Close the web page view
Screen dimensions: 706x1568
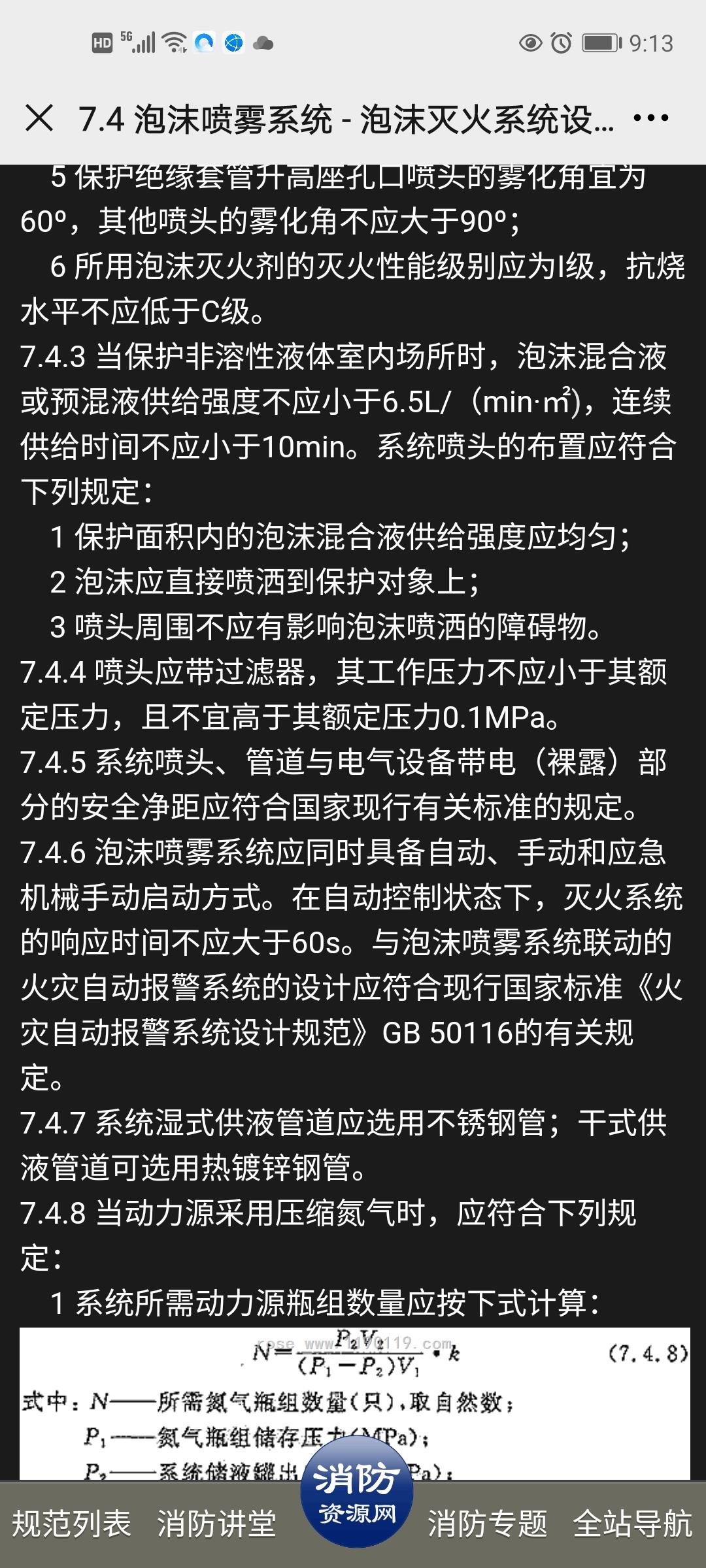tap(39, 118)
